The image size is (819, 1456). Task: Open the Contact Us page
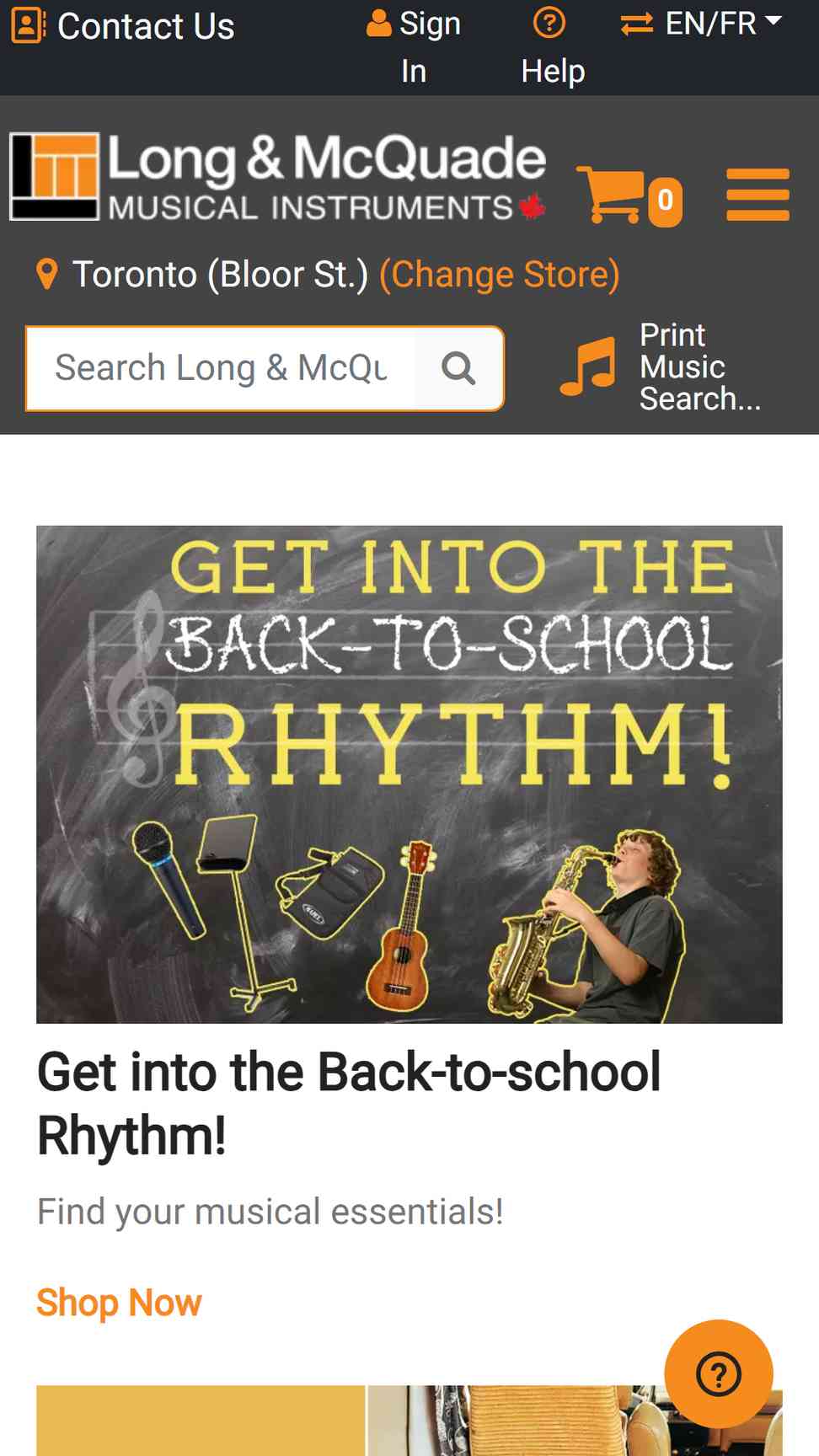point(123,26)
